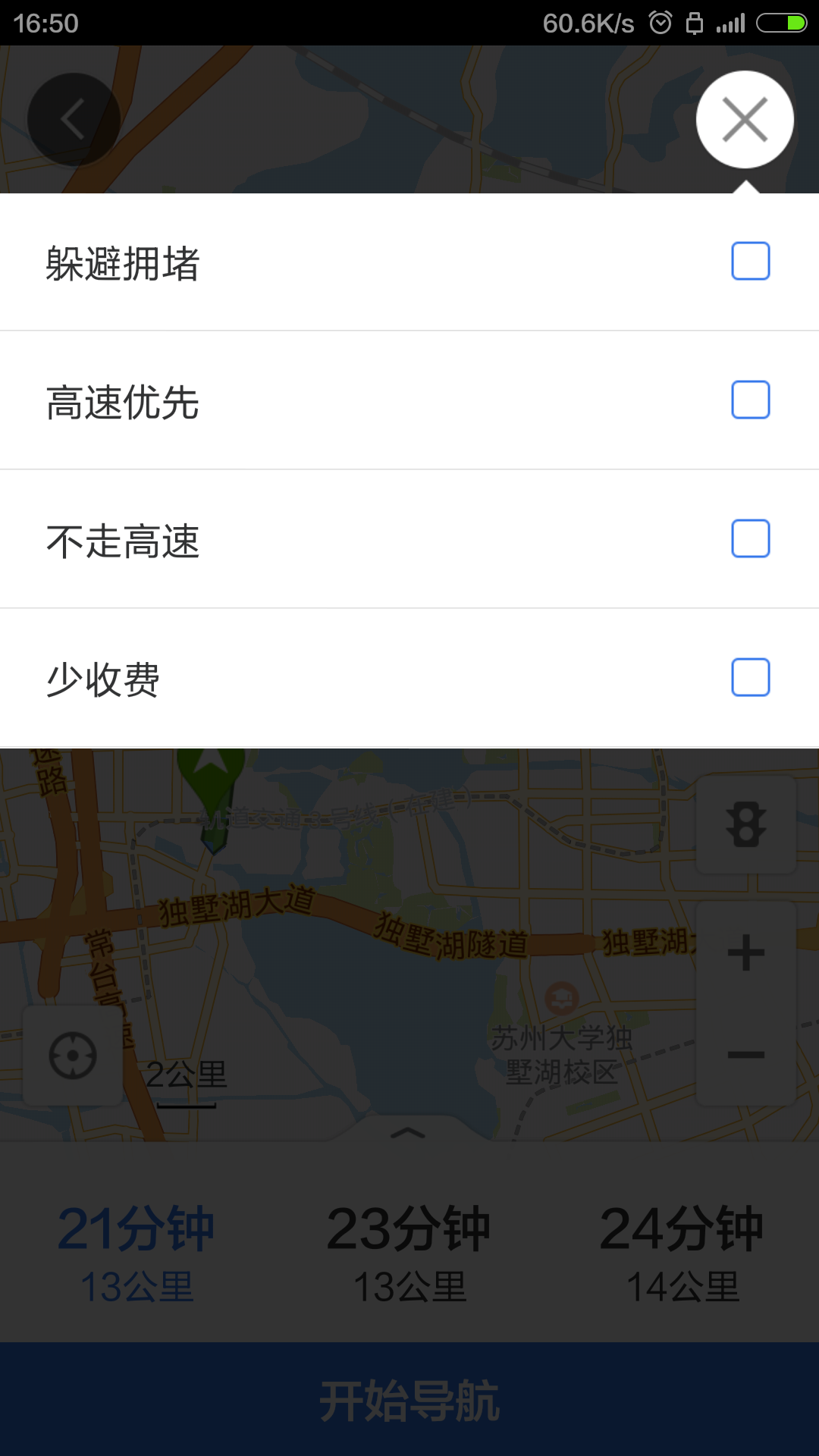This screenshot has width=819, height=1456.
Task: Choose the 24分钟 14公里 route
Action: [x=682, y=1253]
